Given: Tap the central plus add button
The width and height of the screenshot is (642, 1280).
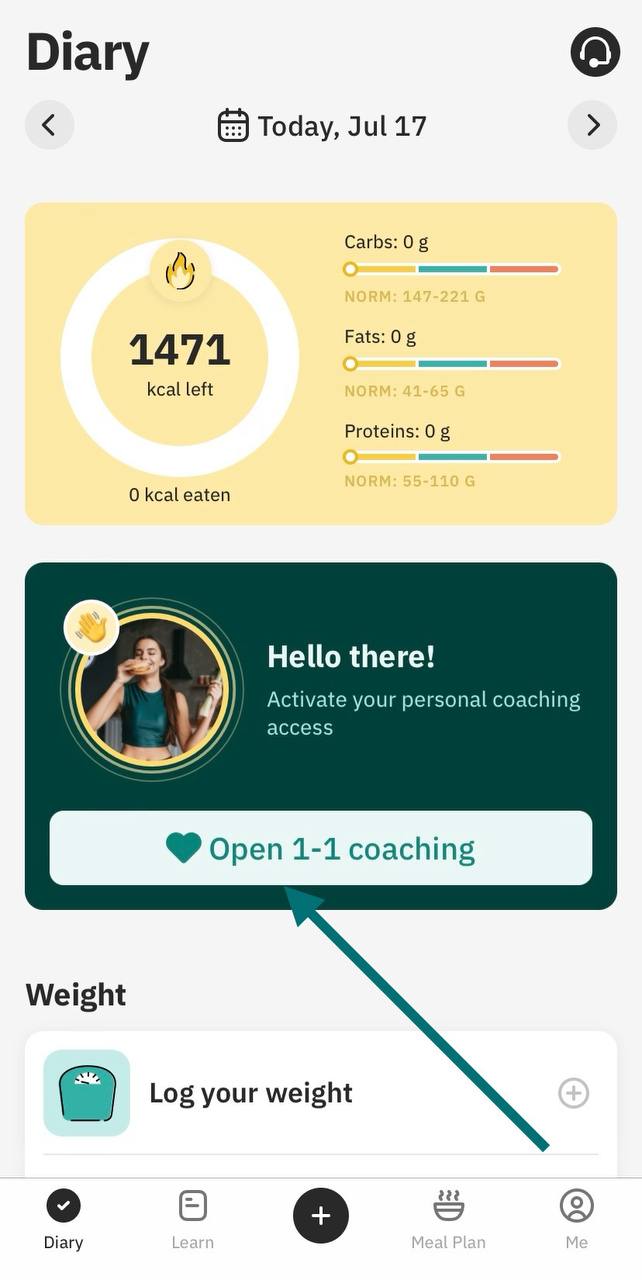Looking at the screenshot, I should (320, 1216).
